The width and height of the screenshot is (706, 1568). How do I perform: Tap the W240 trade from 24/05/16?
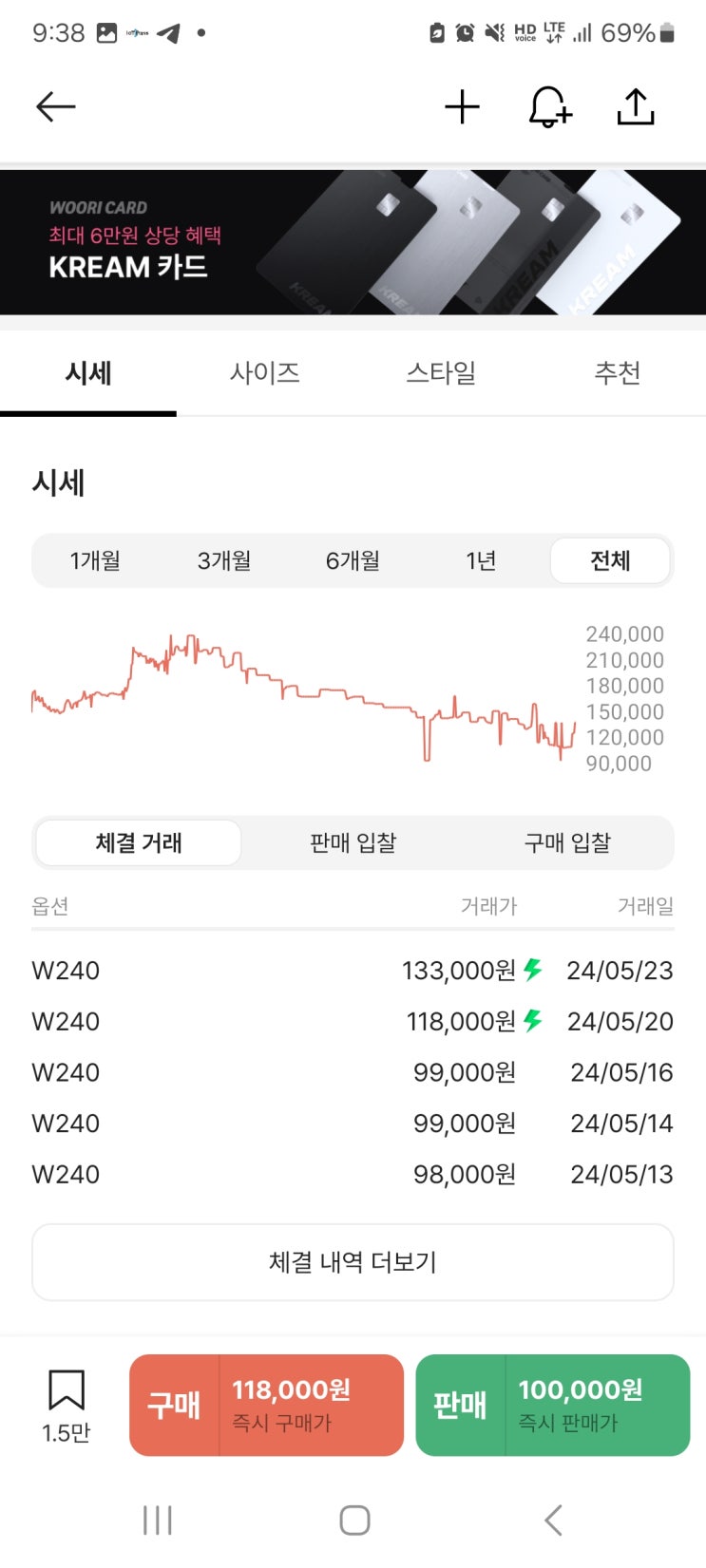pos(353,1071)
